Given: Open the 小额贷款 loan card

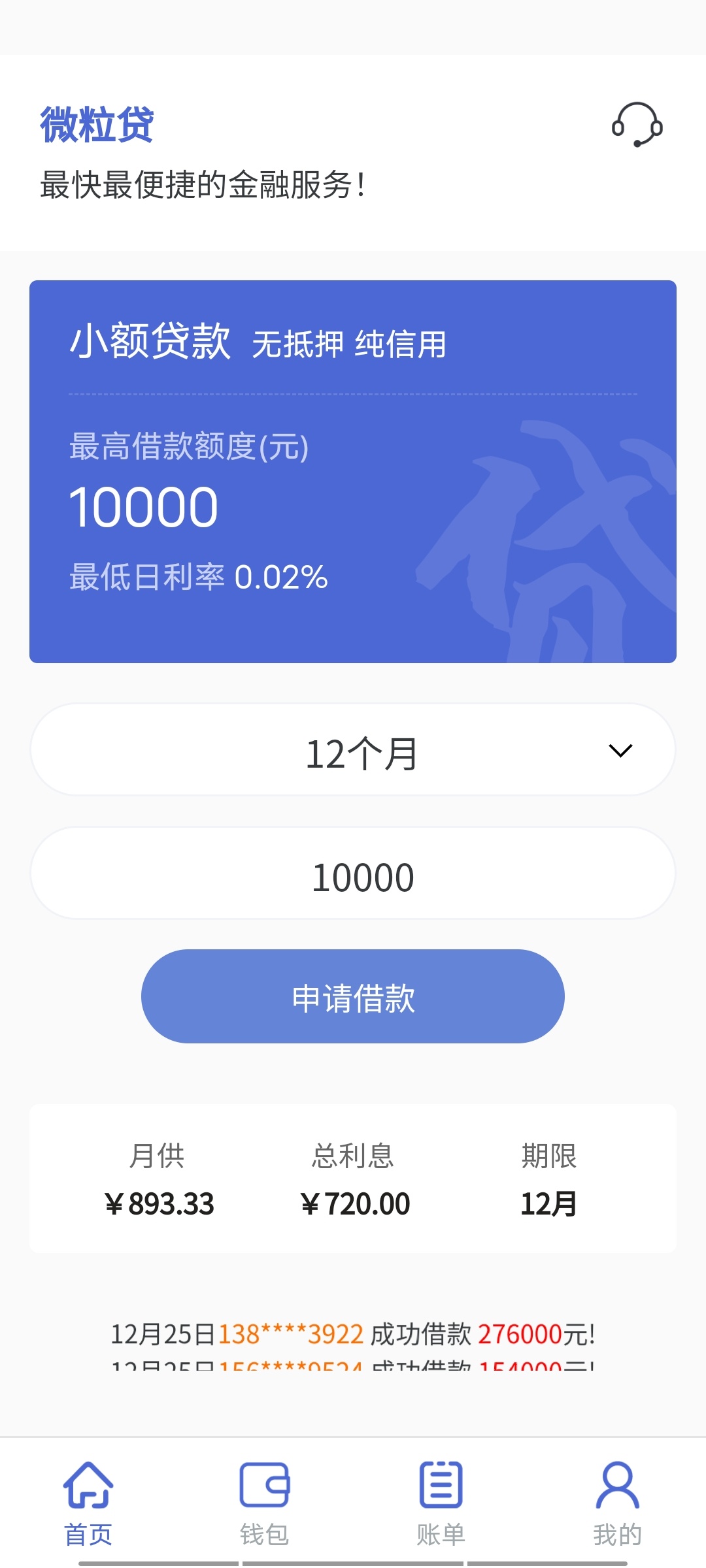Looking at the screenshot, I should (353, 472).
